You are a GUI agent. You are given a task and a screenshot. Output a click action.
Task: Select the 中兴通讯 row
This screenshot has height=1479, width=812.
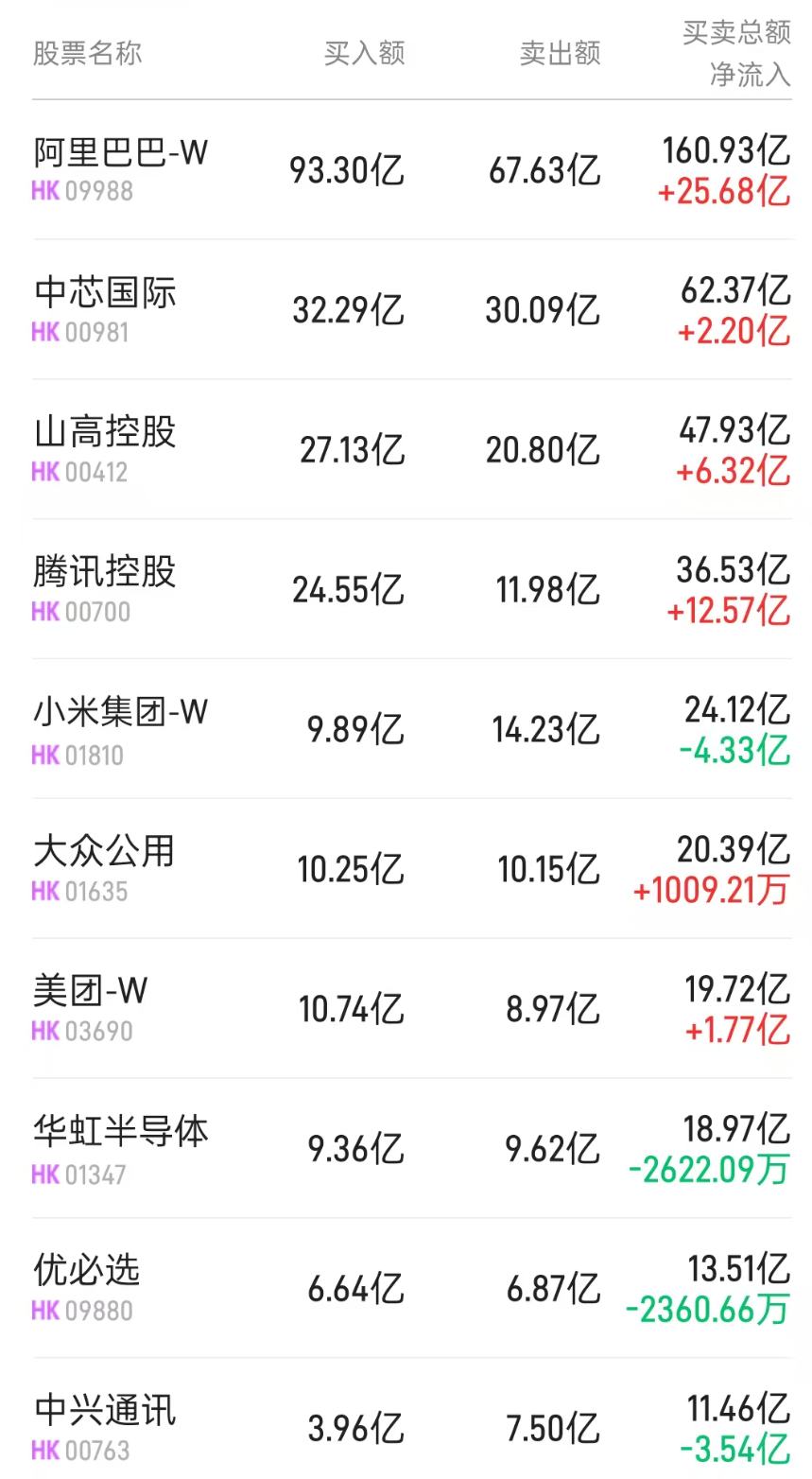click(x=104, y=1409)
